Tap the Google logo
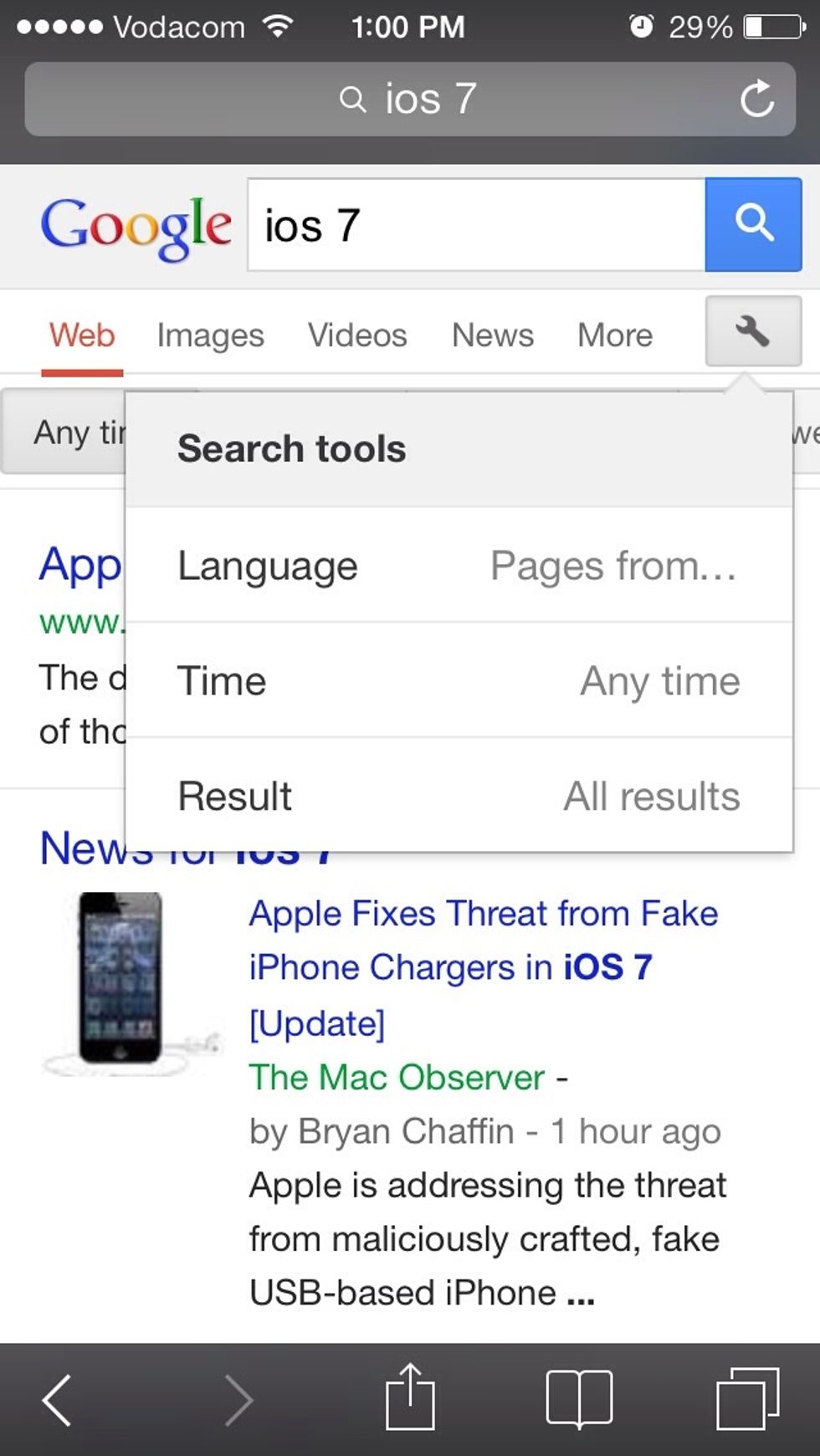This screenshot has width=820, height=1456. pos(136,226)
